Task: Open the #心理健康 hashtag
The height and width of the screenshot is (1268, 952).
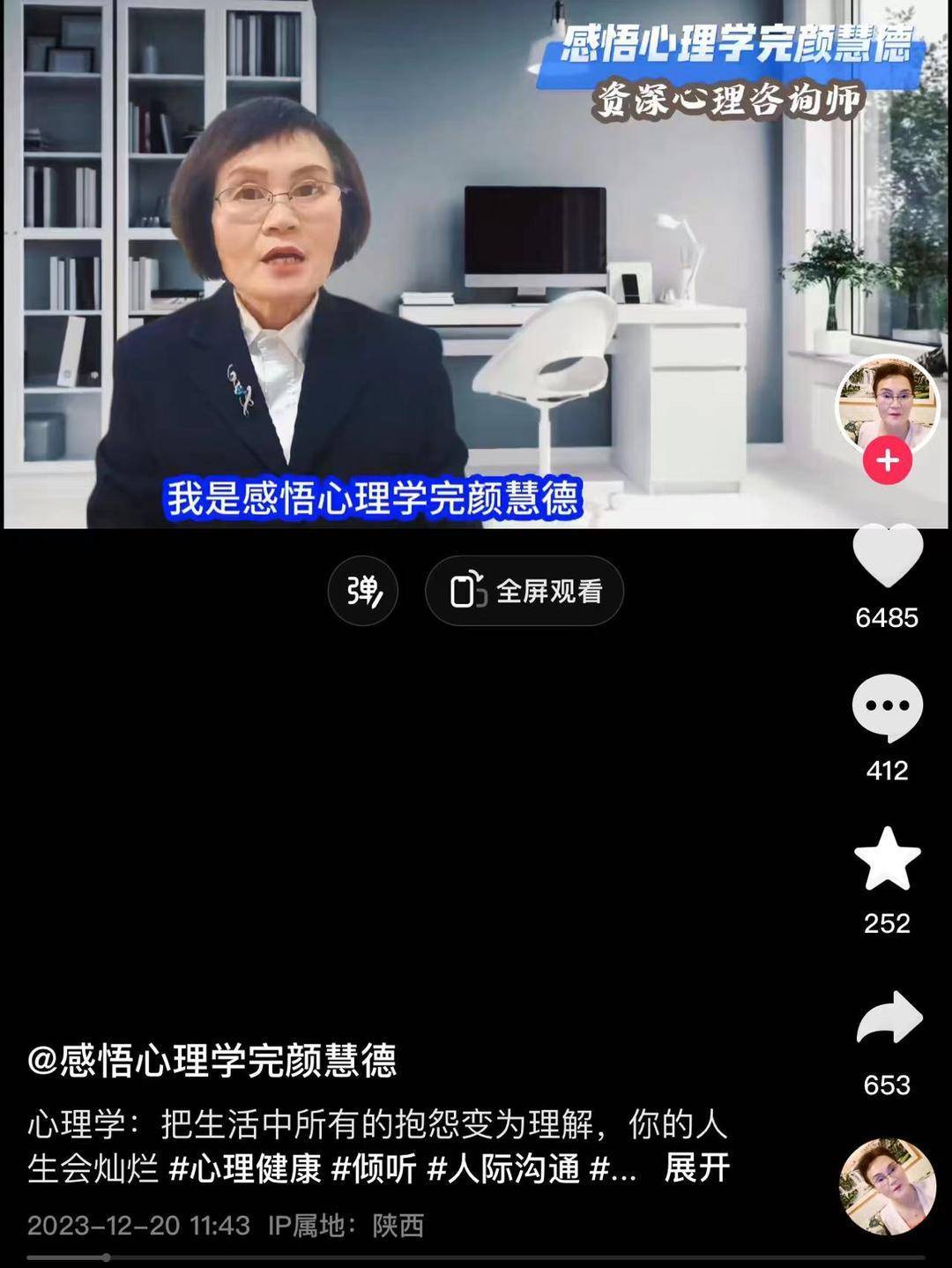Action: coord(245,1168)
